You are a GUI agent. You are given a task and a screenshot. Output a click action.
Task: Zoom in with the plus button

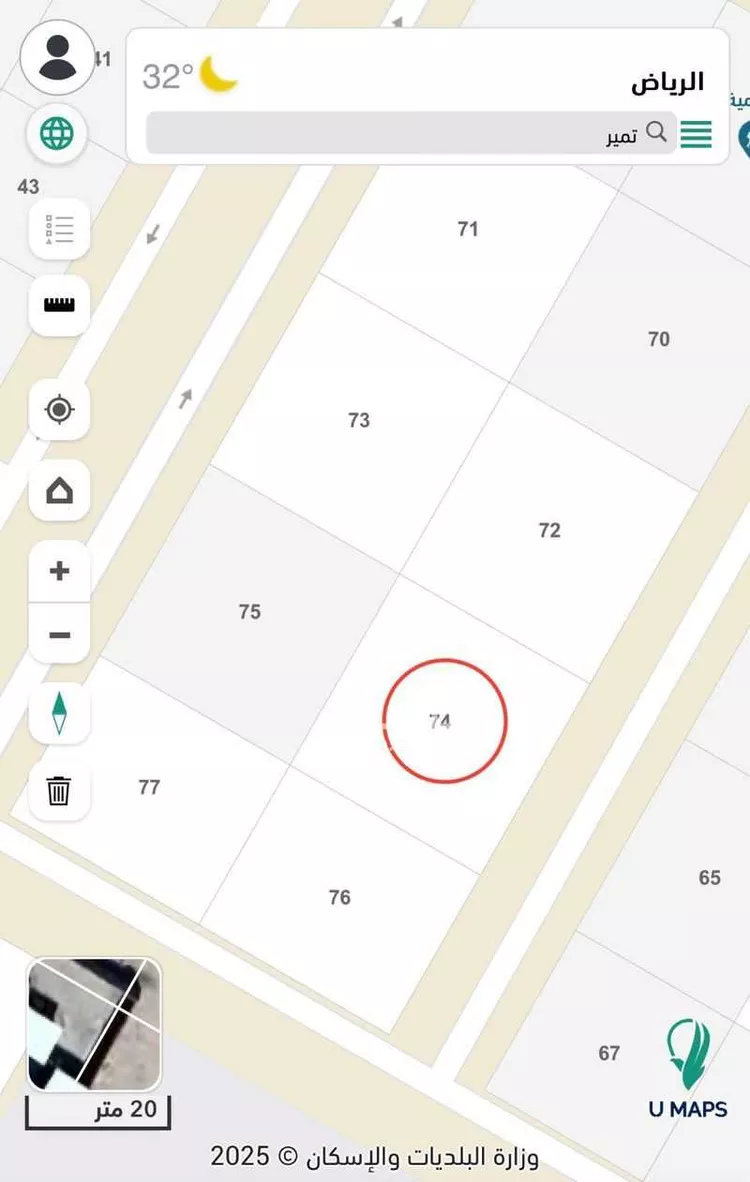point(60,571)
